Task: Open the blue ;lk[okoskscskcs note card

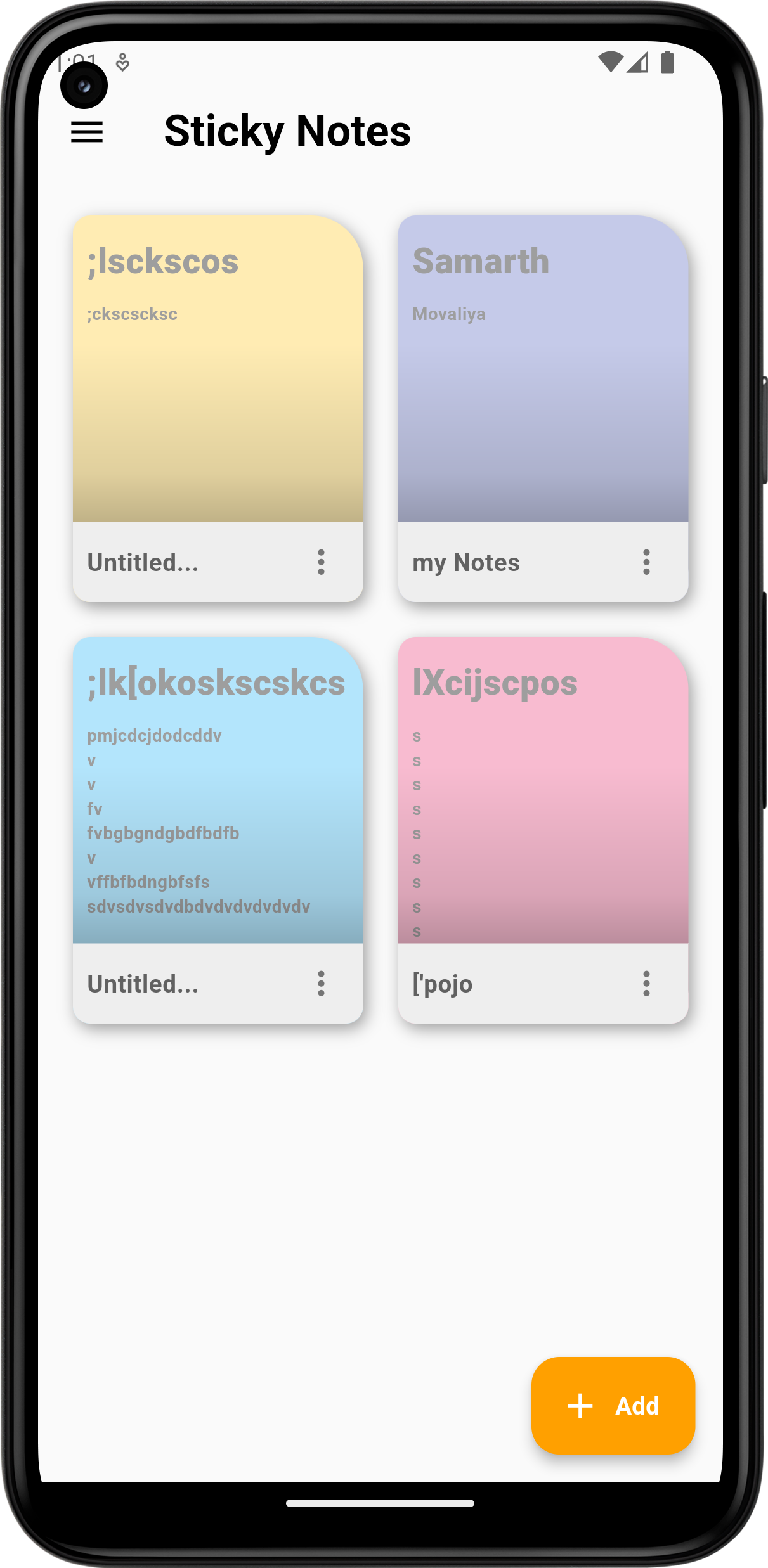Action: coord(218,790)
